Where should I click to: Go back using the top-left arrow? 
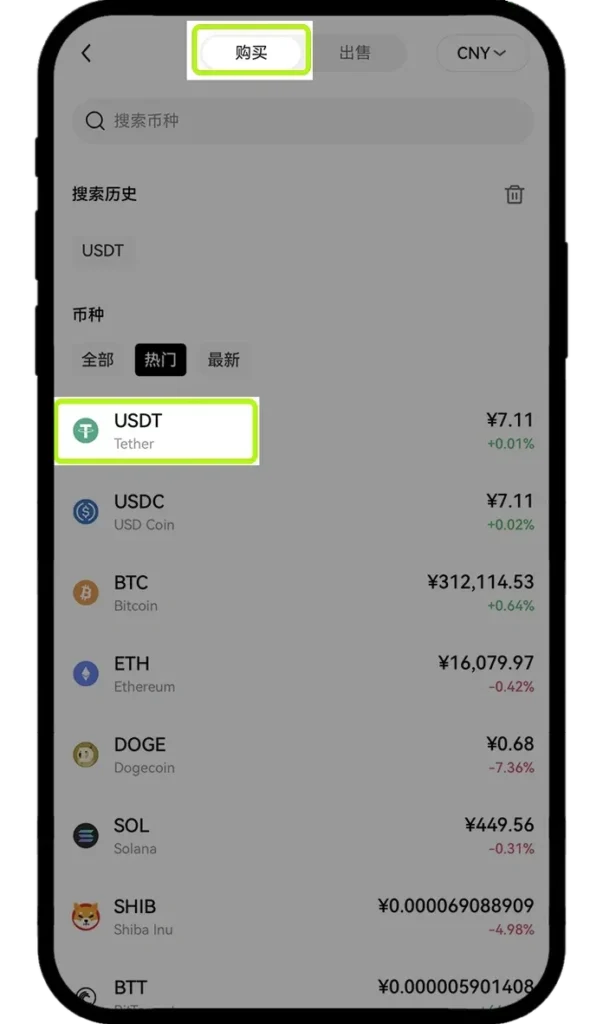[86, 53]
